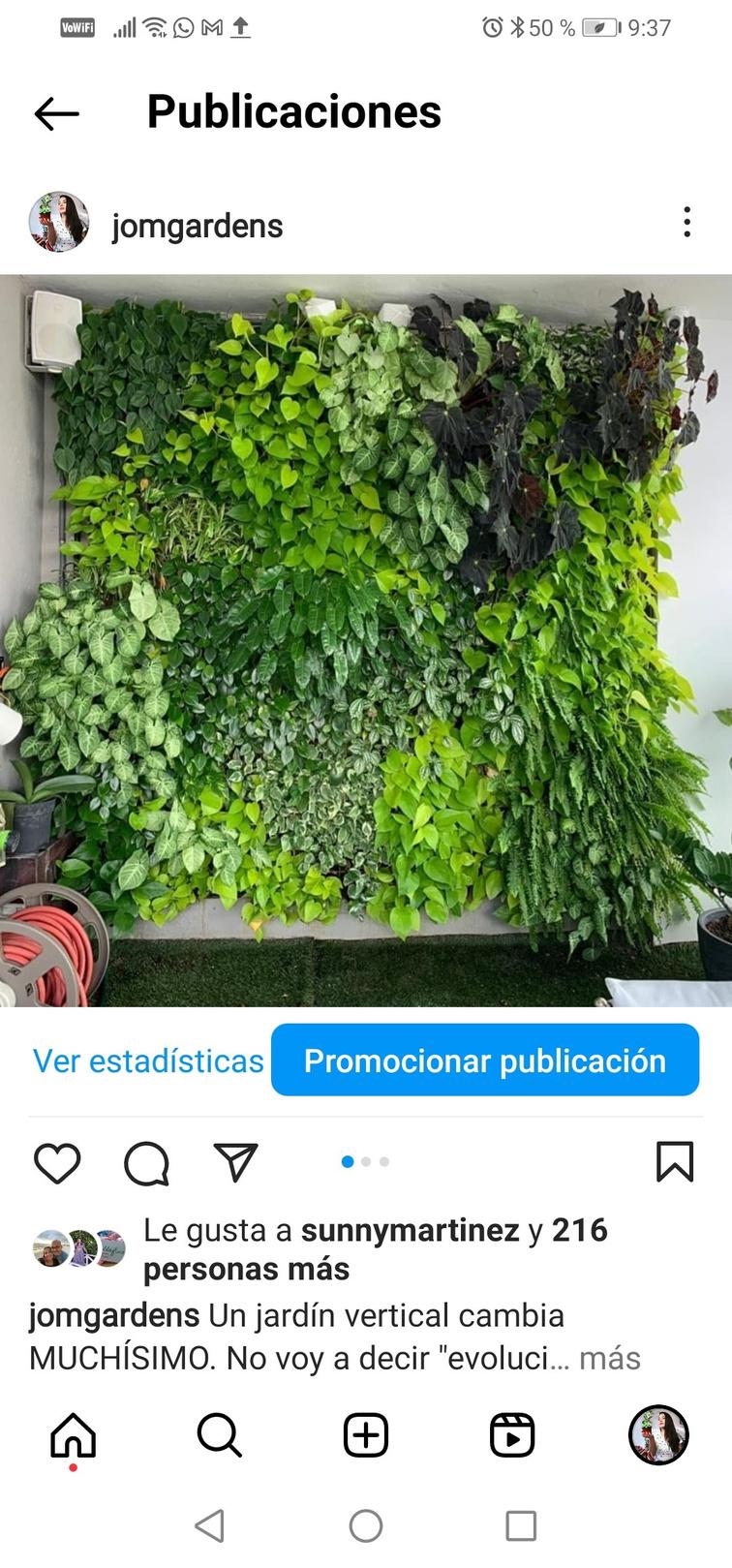Screen dimensions: 732x1568
Task: Open the vertical garden photo
Action: point(366,639)
